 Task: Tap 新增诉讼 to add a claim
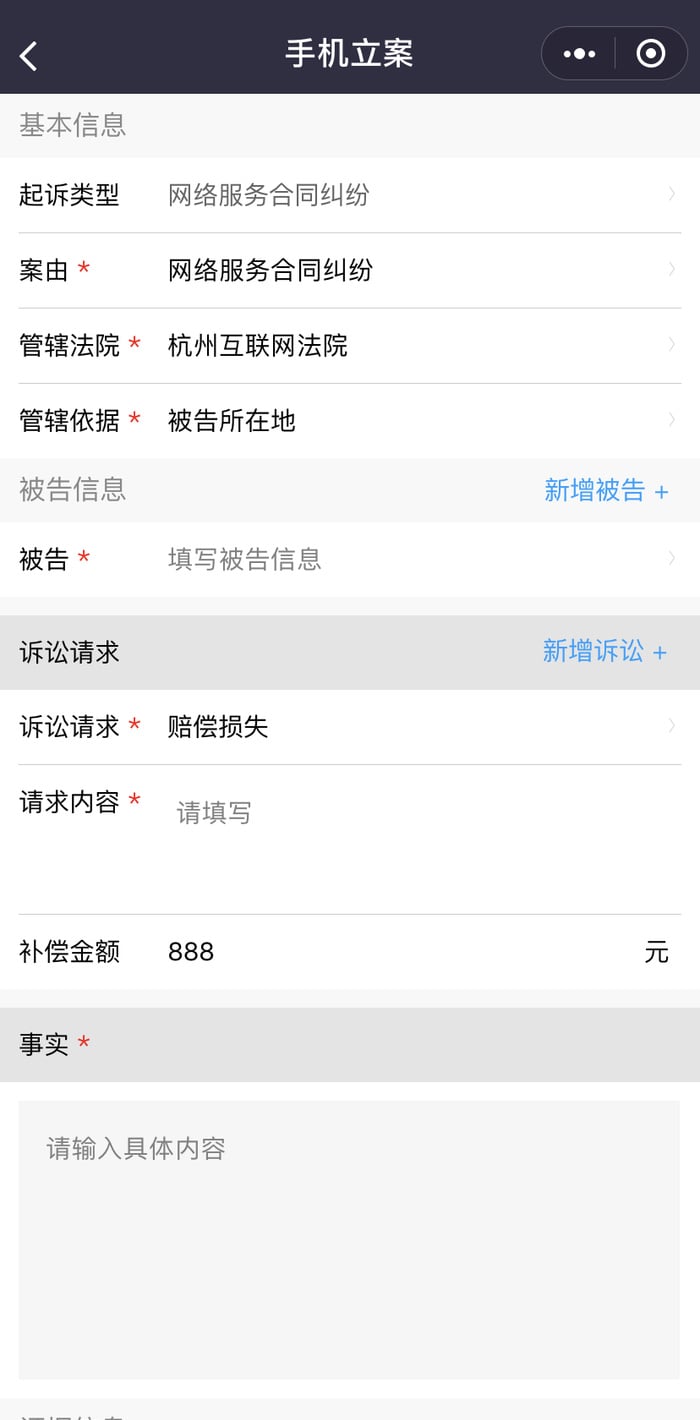pos(605,652)
